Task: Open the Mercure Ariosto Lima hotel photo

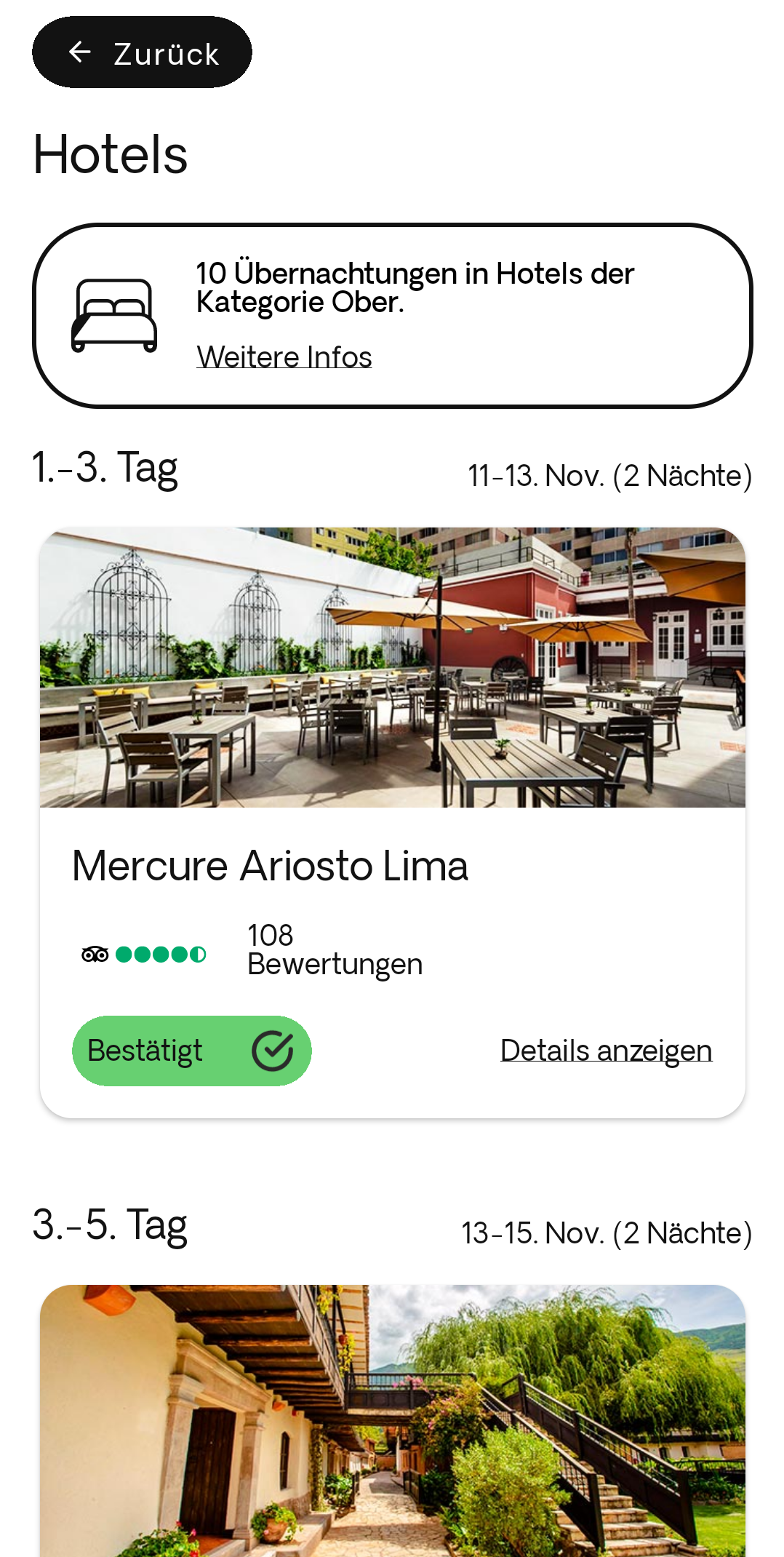Action: [393, 667]
